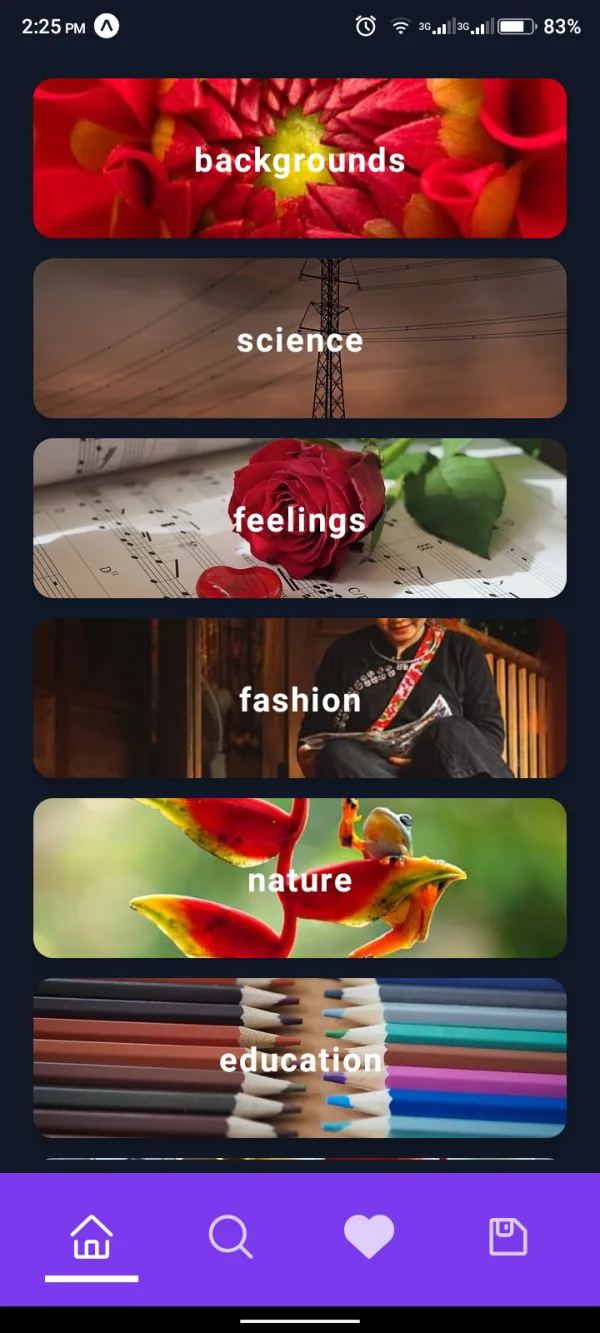Switch to the Search tab
Screen dimensions: 600x1333
[231, 1238]
